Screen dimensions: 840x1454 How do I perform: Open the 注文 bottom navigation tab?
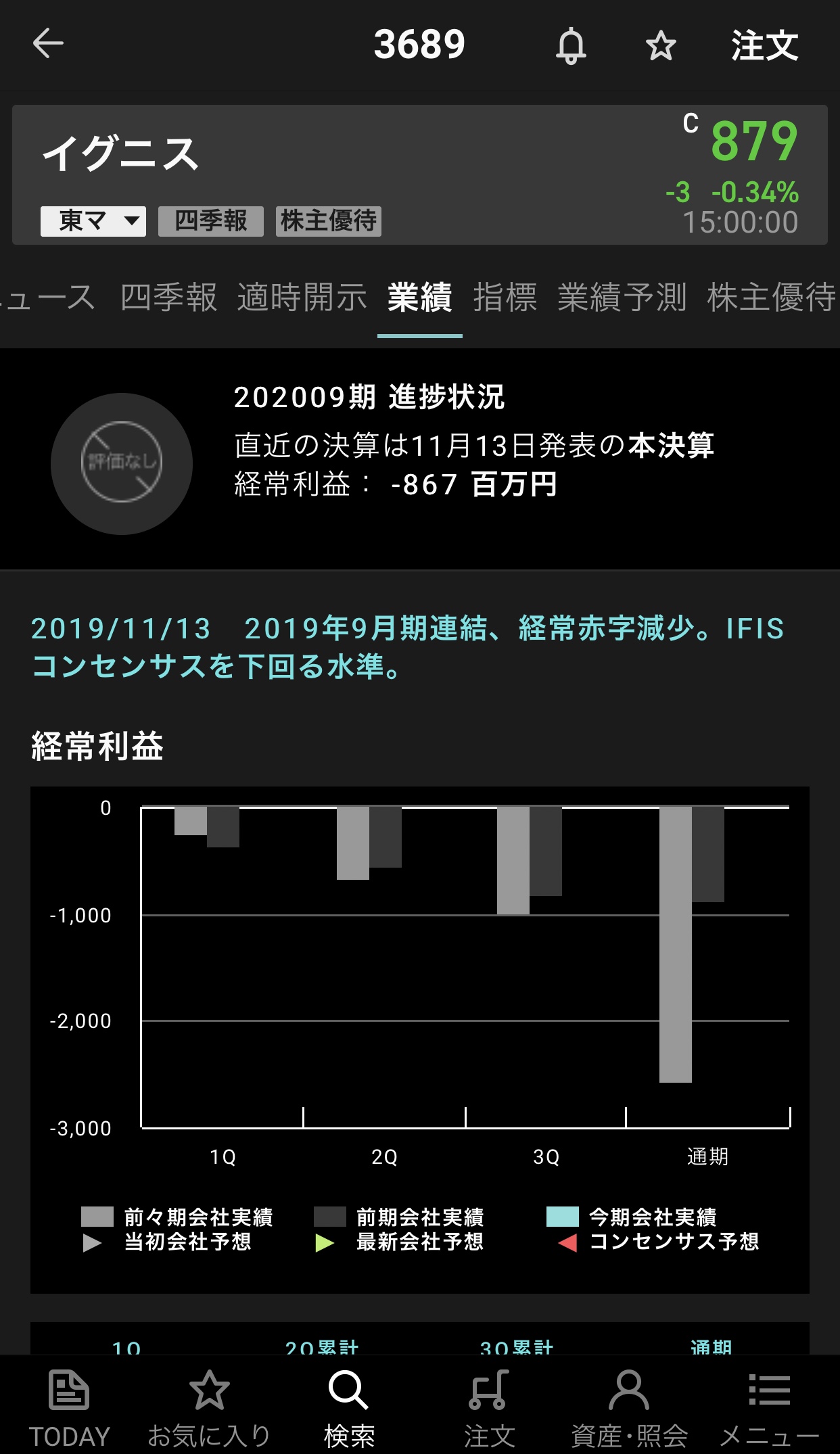coord(490,1408)
